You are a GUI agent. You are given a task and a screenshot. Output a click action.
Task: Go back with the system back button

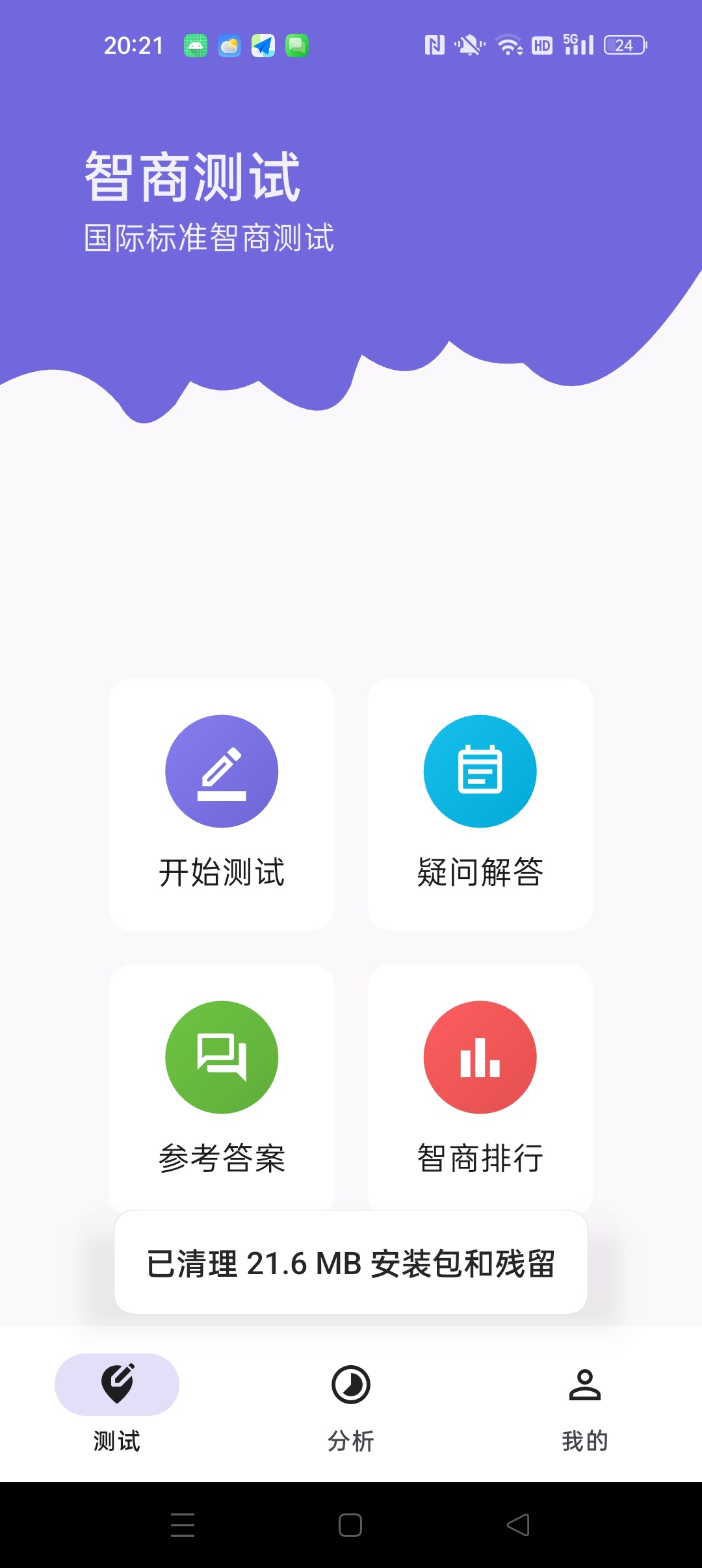[518, 1525]
